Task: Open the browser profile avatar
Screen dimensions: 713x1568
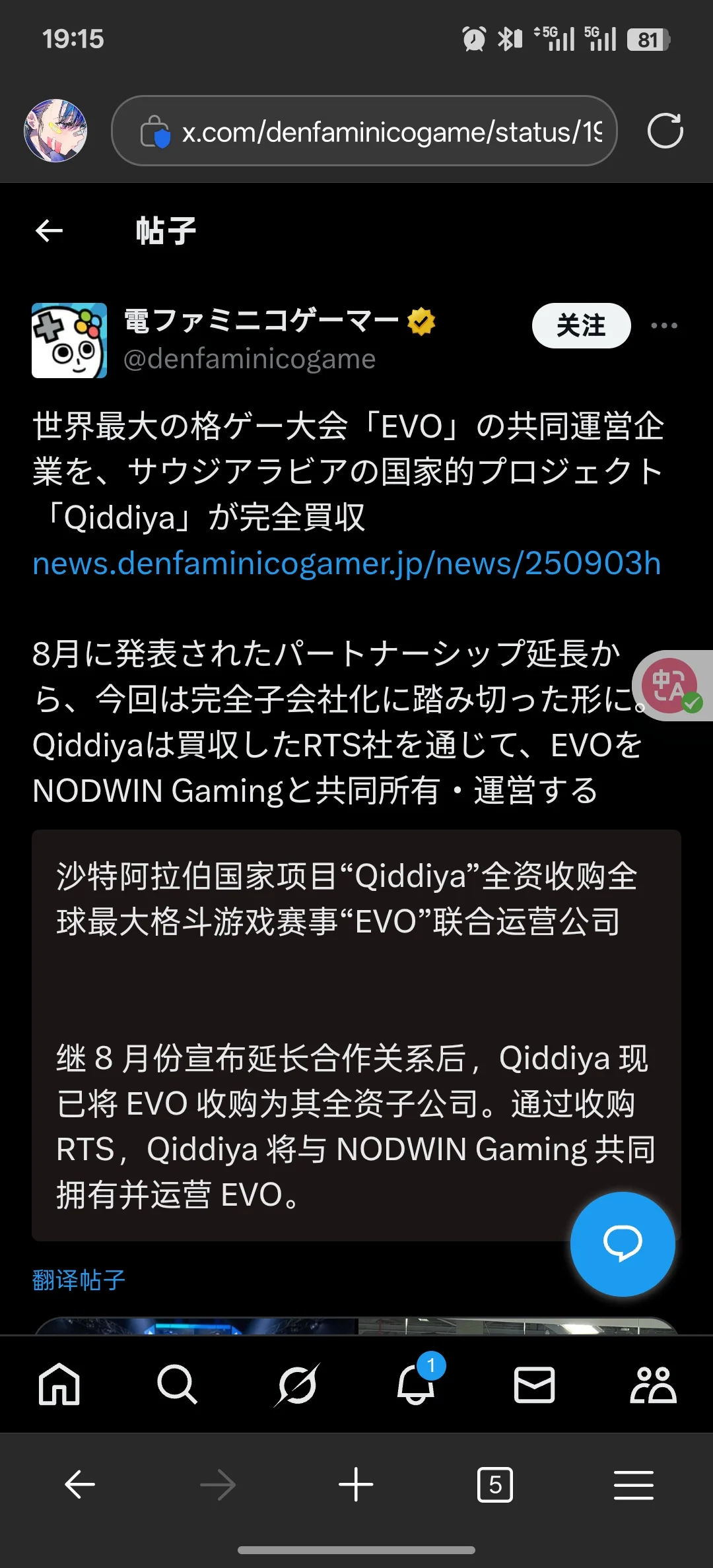Action: click(55, 131)
